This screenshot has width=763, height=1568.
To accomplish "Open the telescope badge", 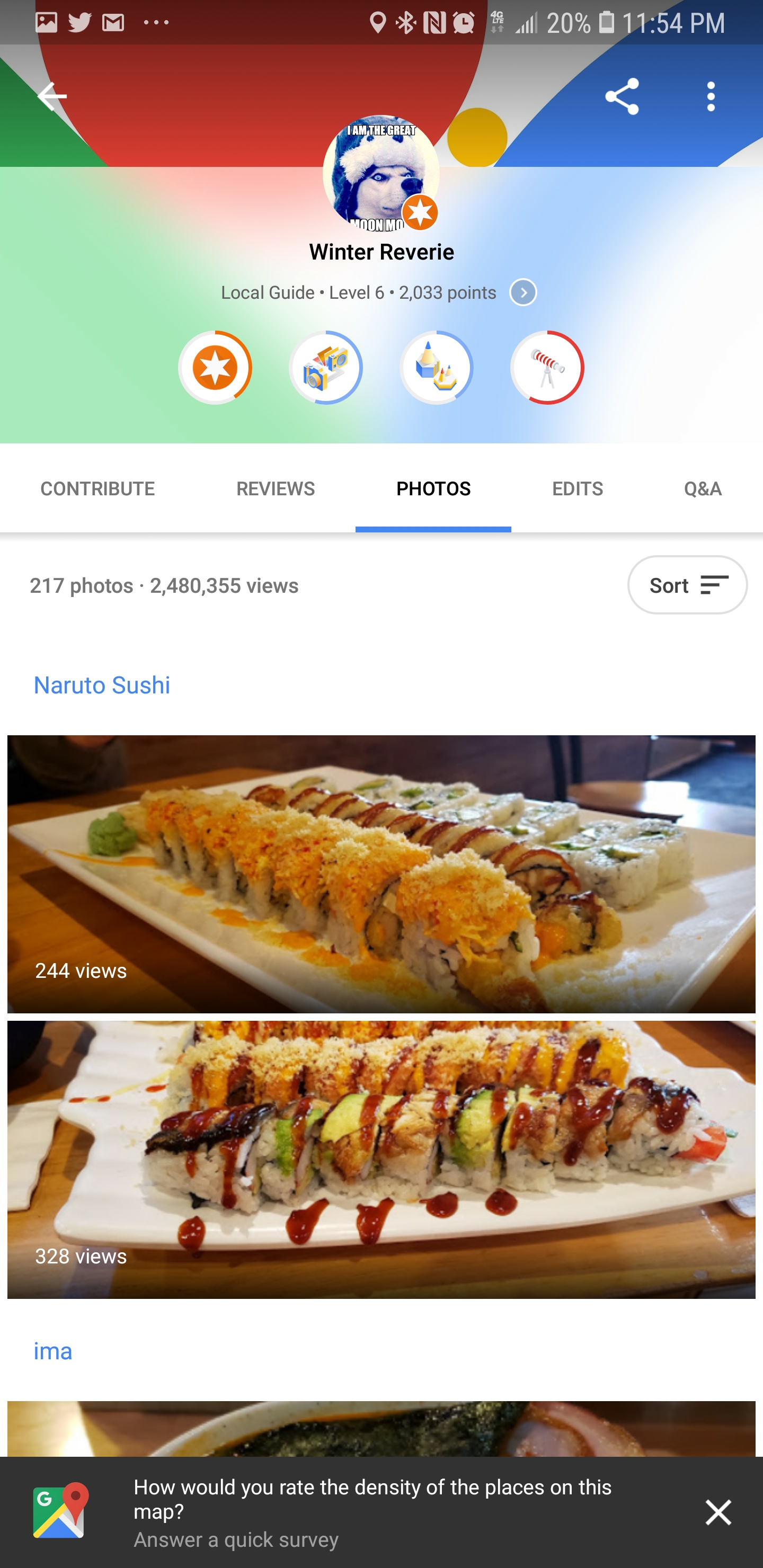I will tap(547, 368).
